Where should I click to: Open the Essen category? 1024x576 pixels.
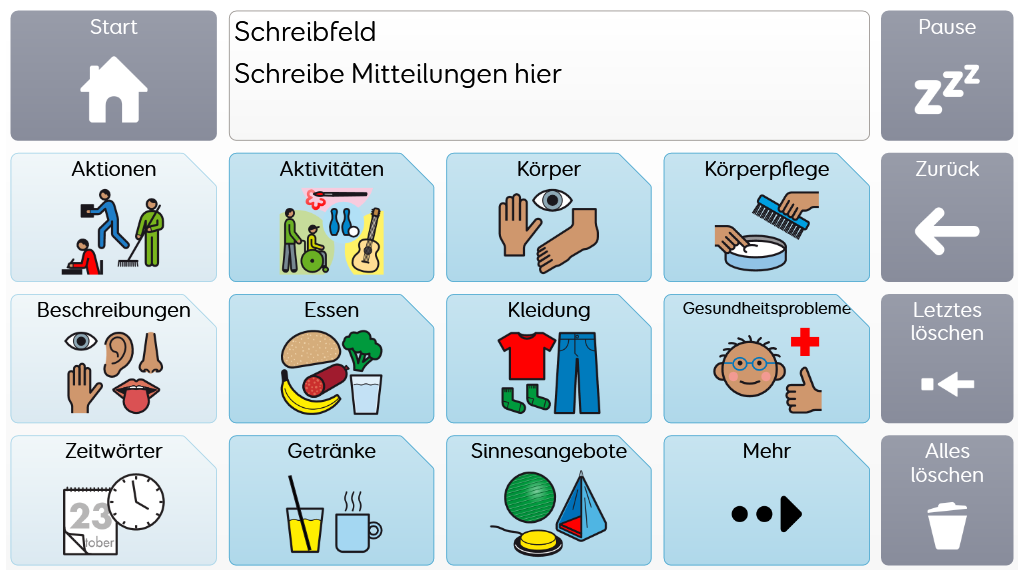[331, 359]
